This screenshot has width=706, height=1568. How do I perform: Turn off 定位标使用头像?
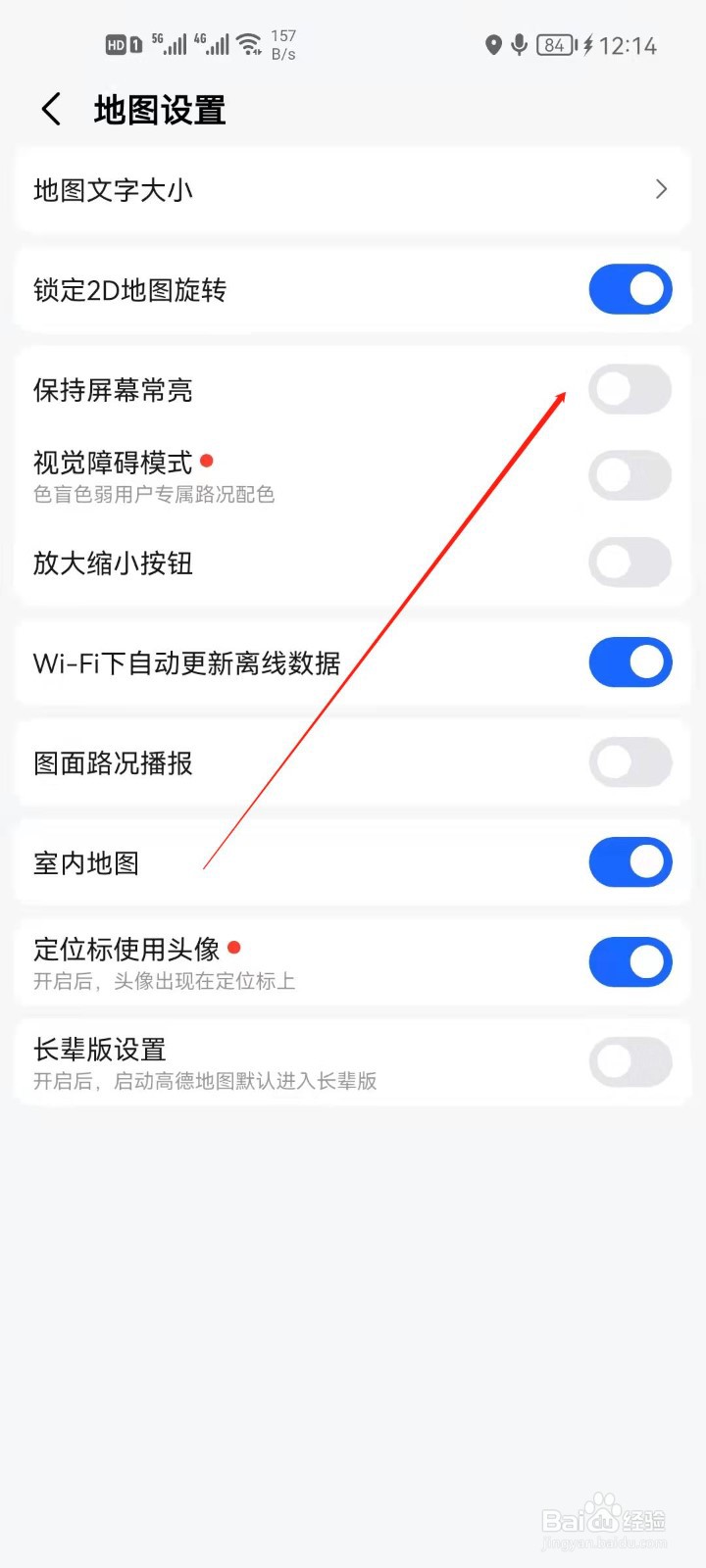click(630, 962)
